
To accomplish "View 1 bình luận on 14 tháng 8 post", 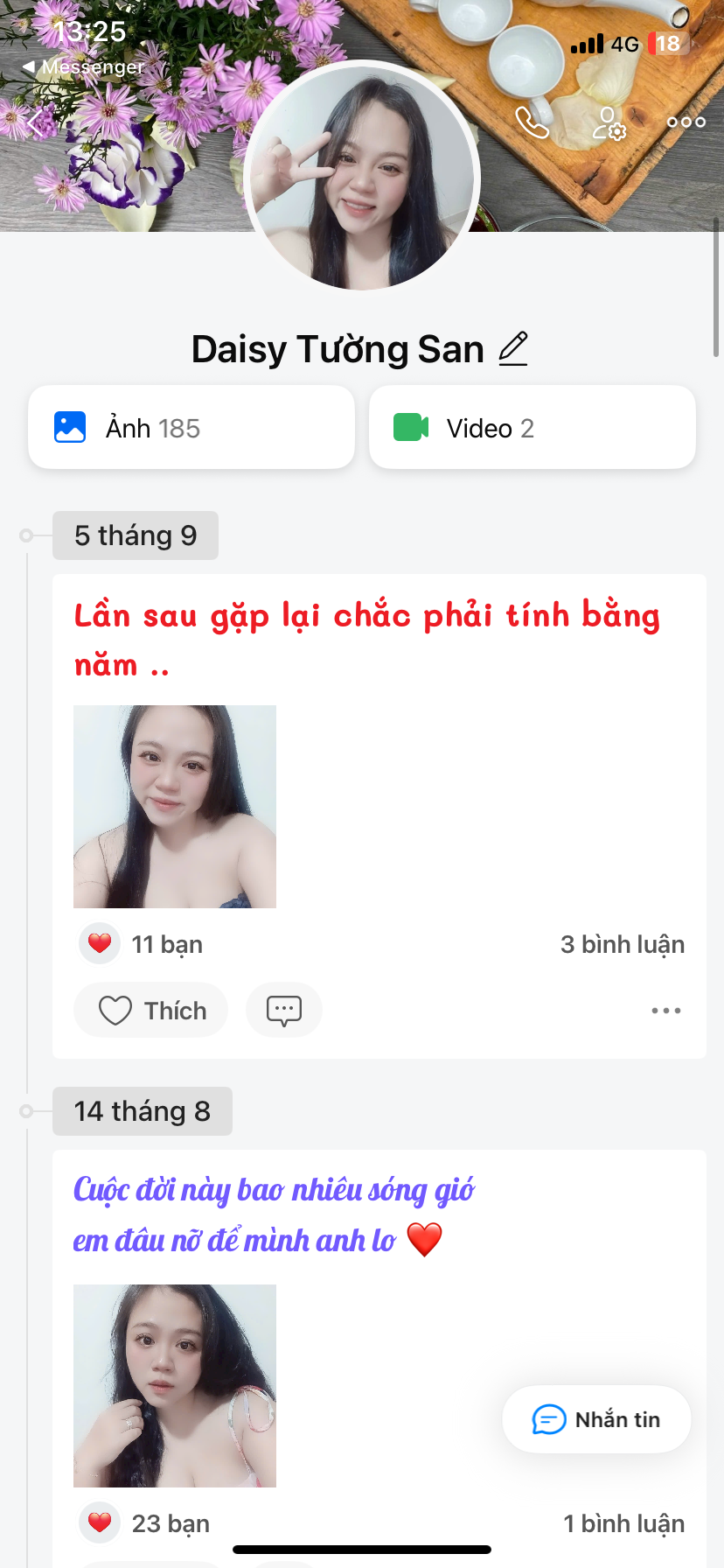I will tap(623, 1523).
